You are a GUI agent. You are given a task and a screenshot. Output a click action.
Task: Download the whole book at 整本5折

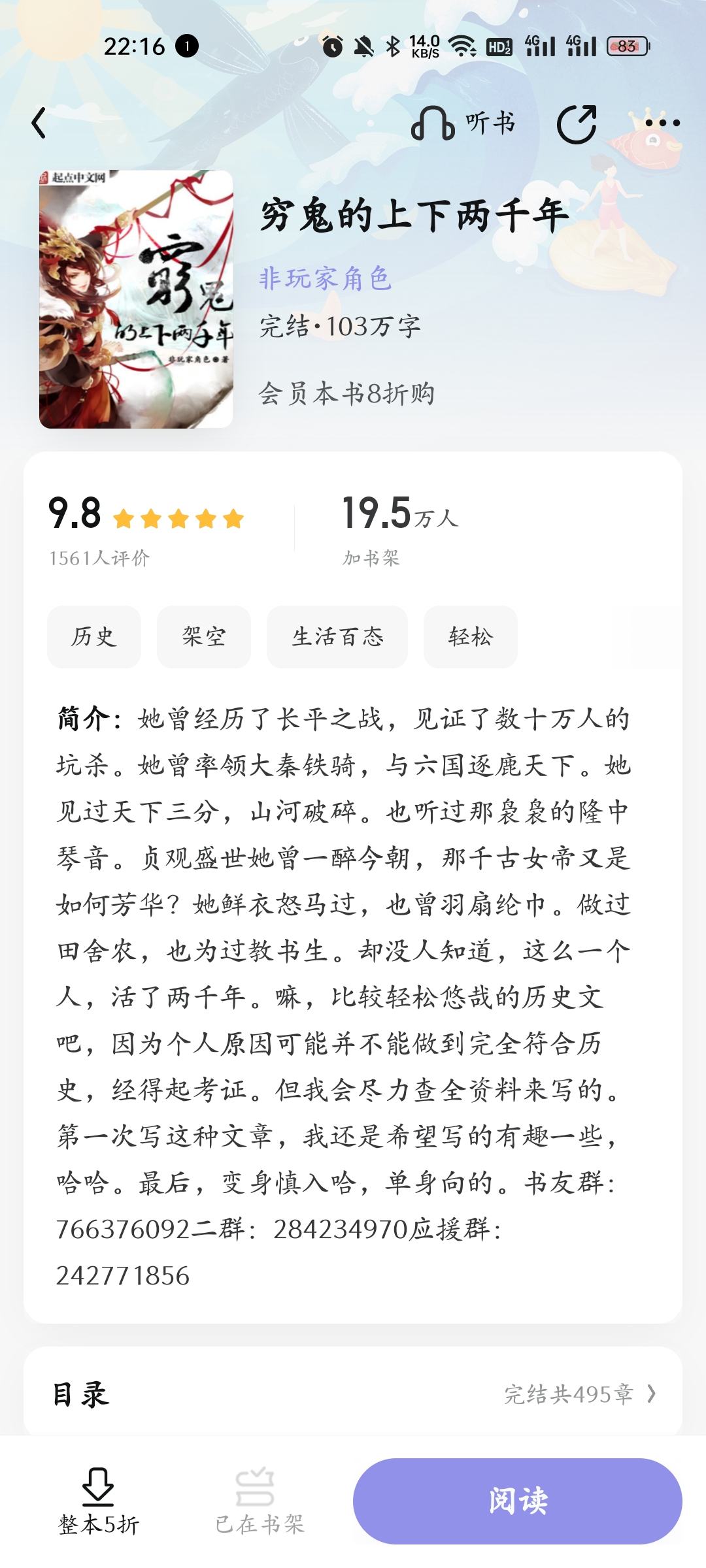tap(99, 1501)
